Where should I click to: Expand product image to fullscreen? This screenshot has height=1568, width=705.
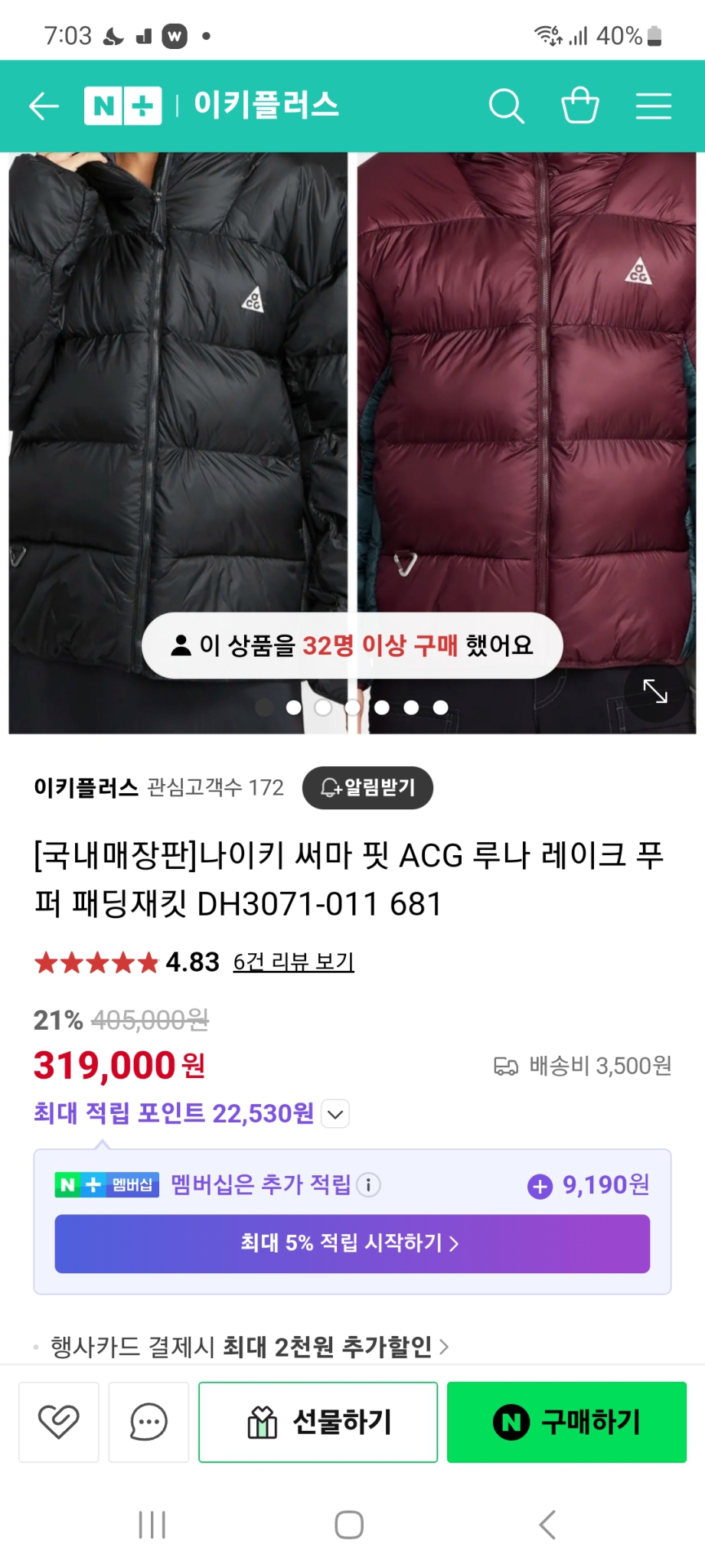click(654, 693)
